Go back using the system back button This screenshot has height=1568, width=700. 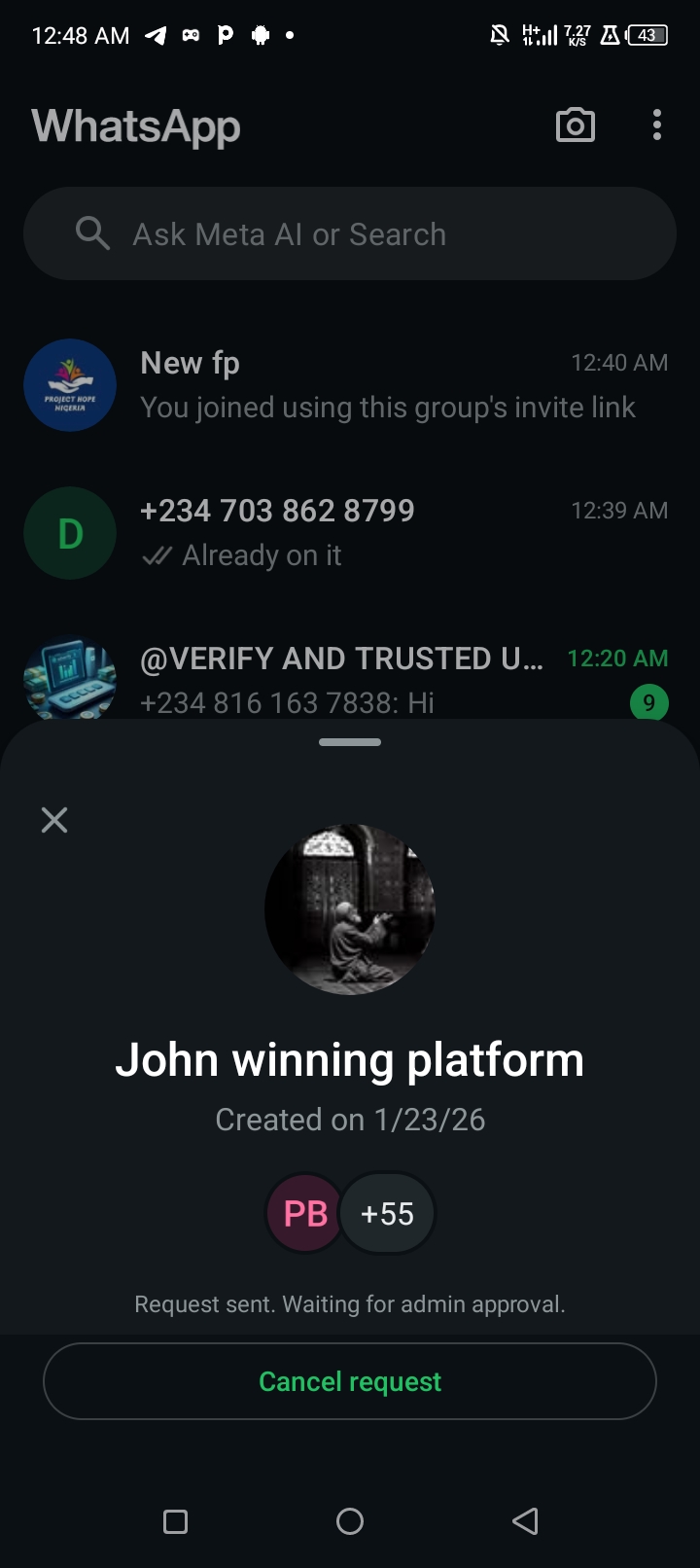[525, 1521]
